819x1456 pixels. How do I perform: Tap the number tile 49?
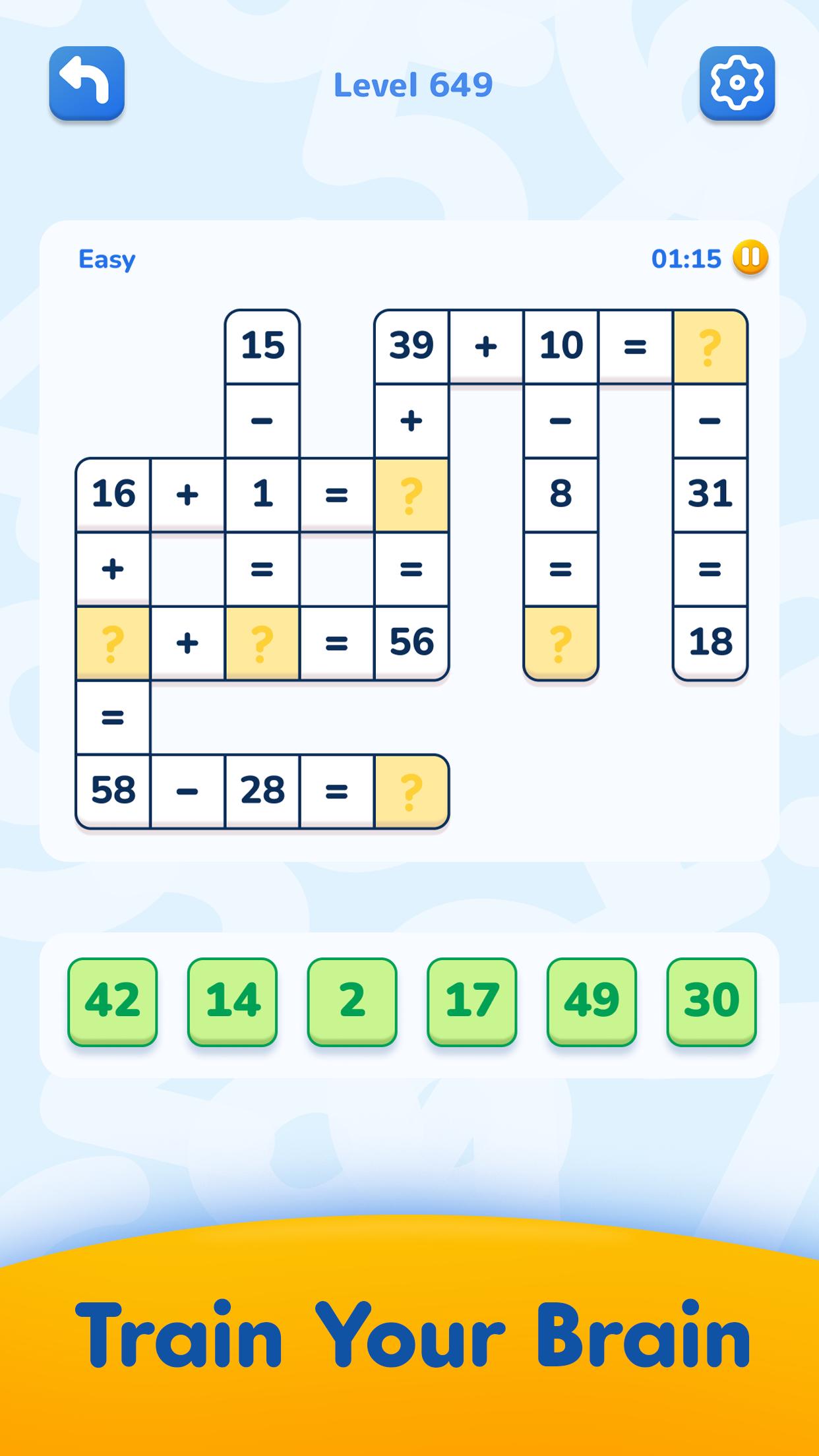point(591,1001)
